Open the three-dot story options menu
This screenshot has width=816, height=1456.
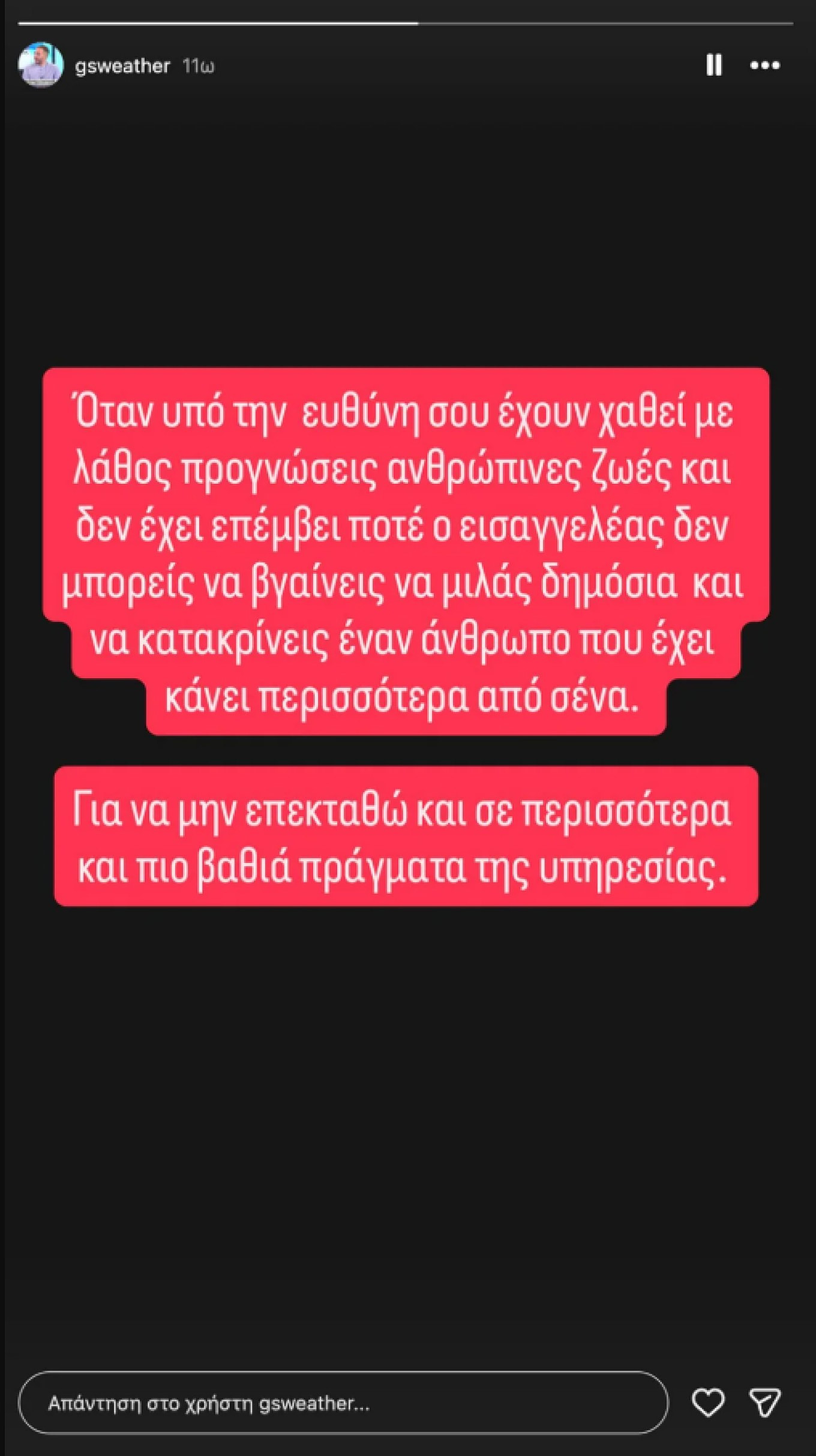[765, 65]
